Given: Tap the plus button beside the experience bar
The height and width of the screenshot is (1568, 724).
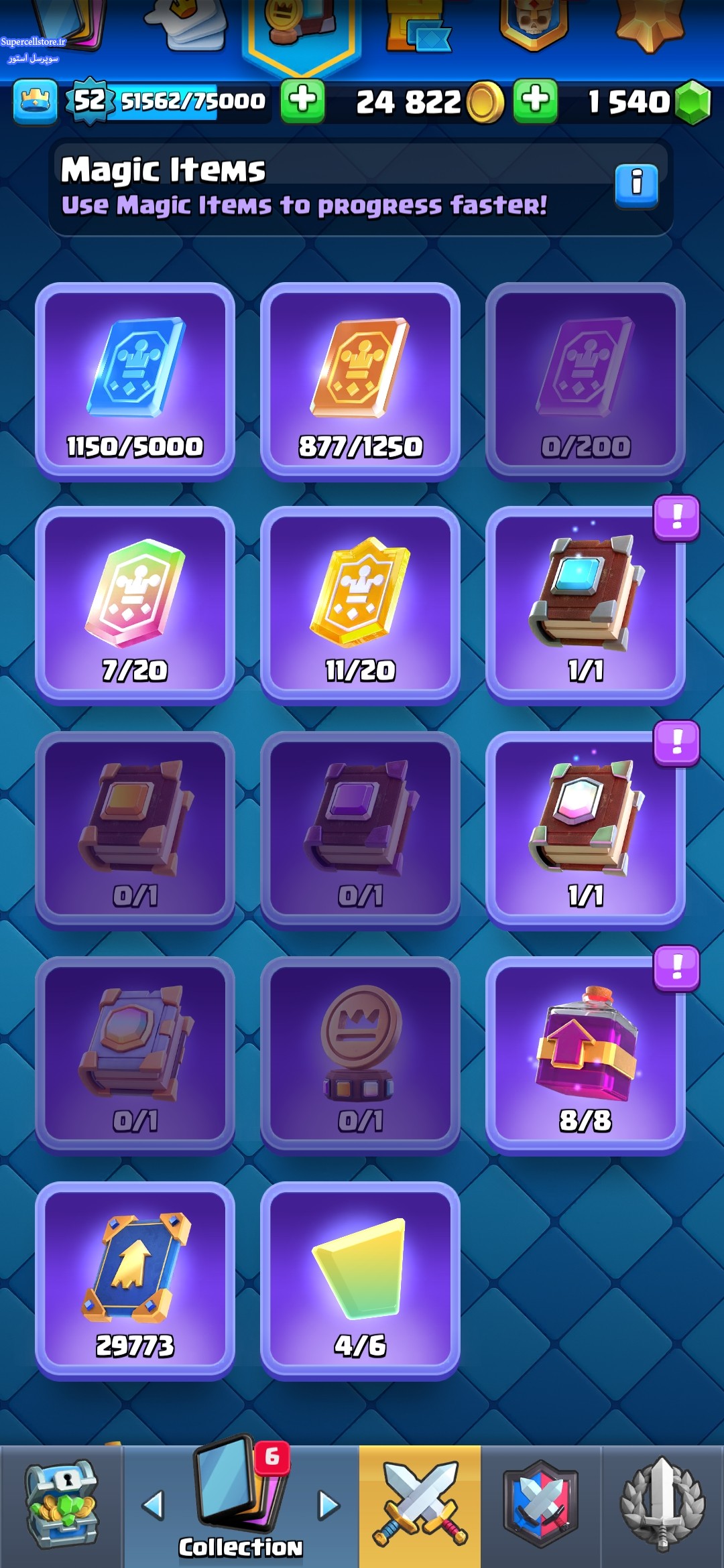Looking at the screenshot, I should coord(302,101).
